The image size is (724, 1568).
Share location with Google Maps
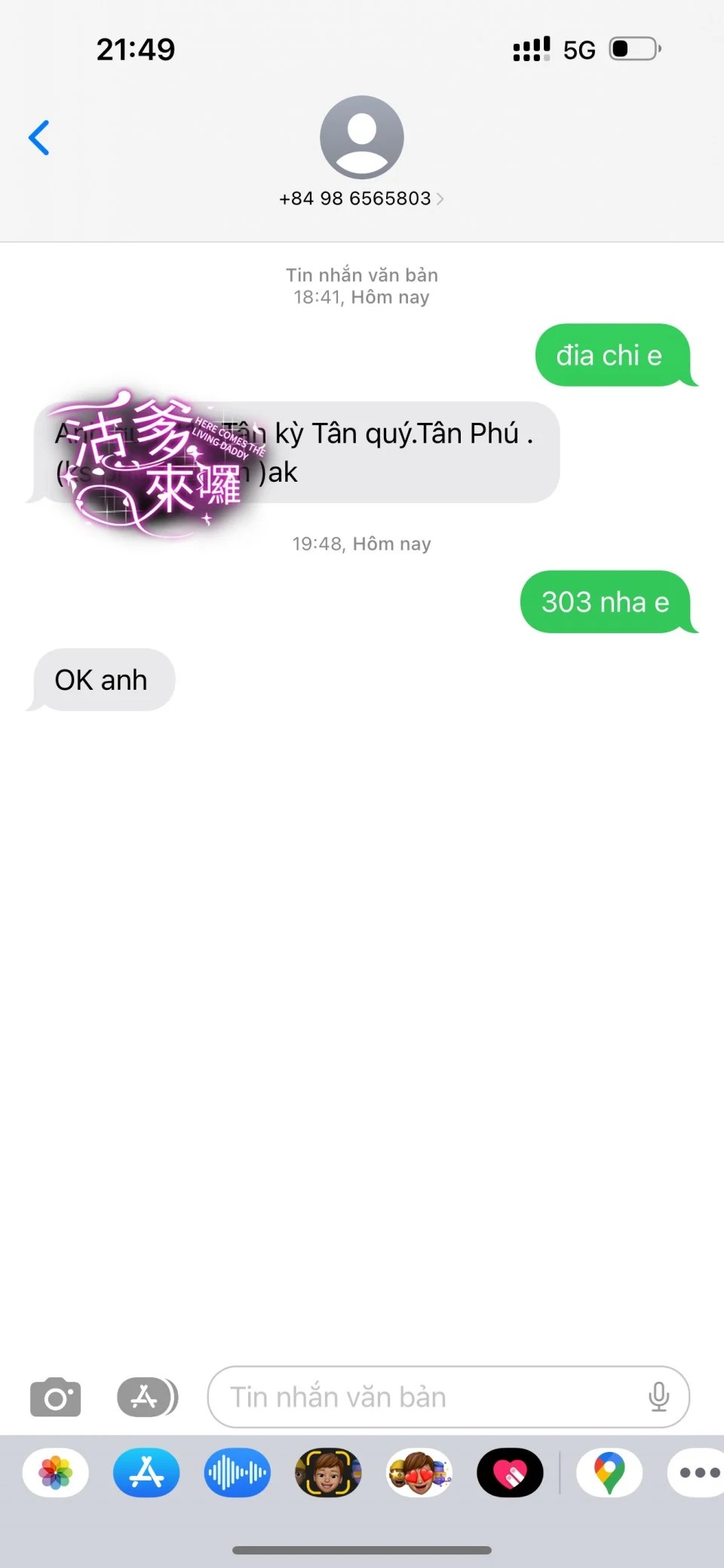tap(609, 1472)
